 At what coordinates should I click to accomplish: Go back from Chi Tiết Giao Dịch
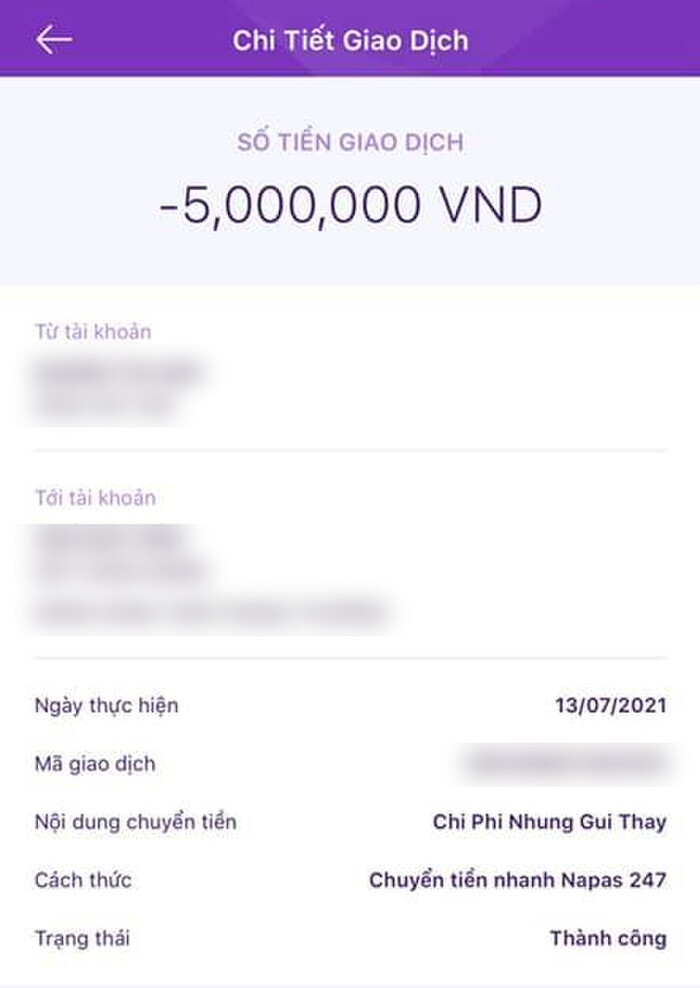point(54,39)
